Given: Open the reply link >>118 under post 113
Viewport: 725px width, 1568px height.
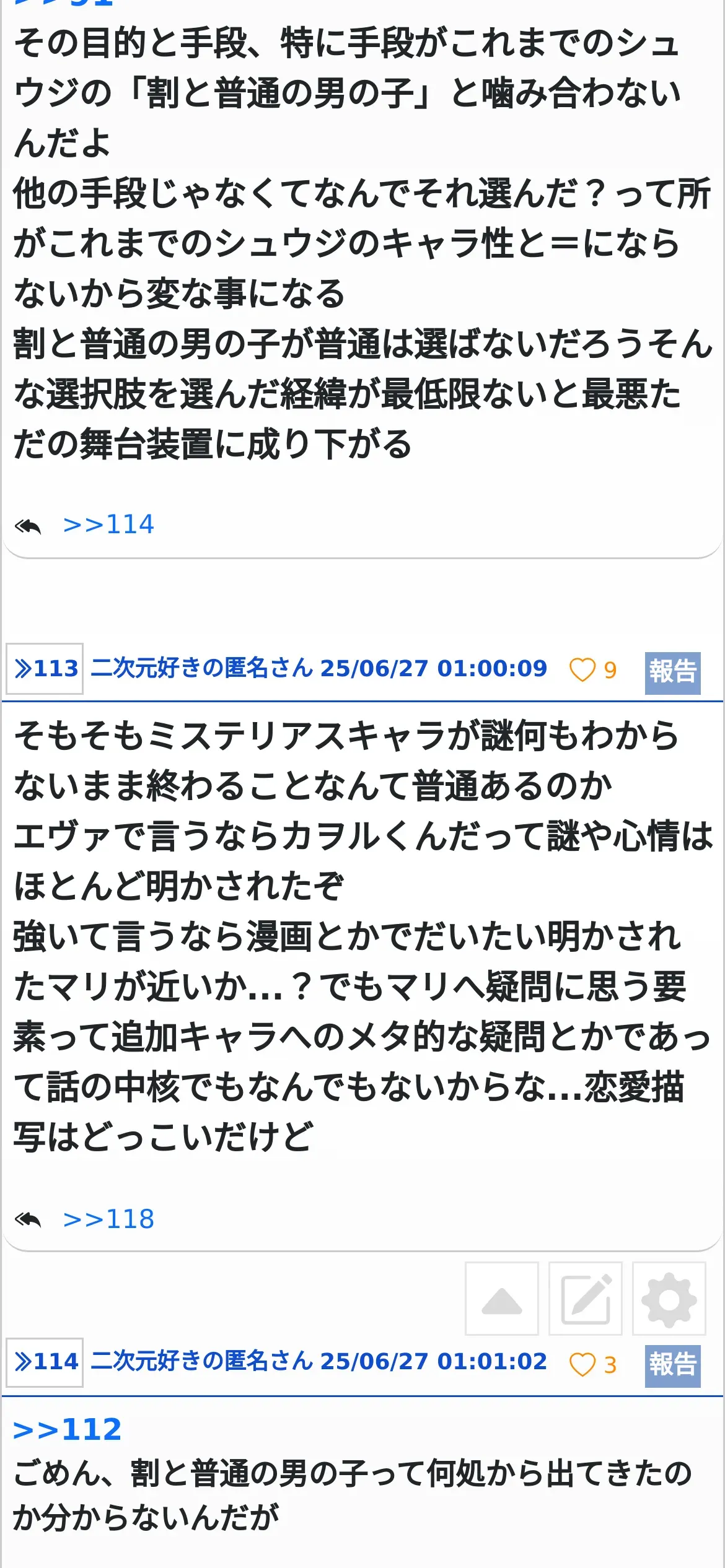Looking at the screenshot, I should [x=108, y=1219].
